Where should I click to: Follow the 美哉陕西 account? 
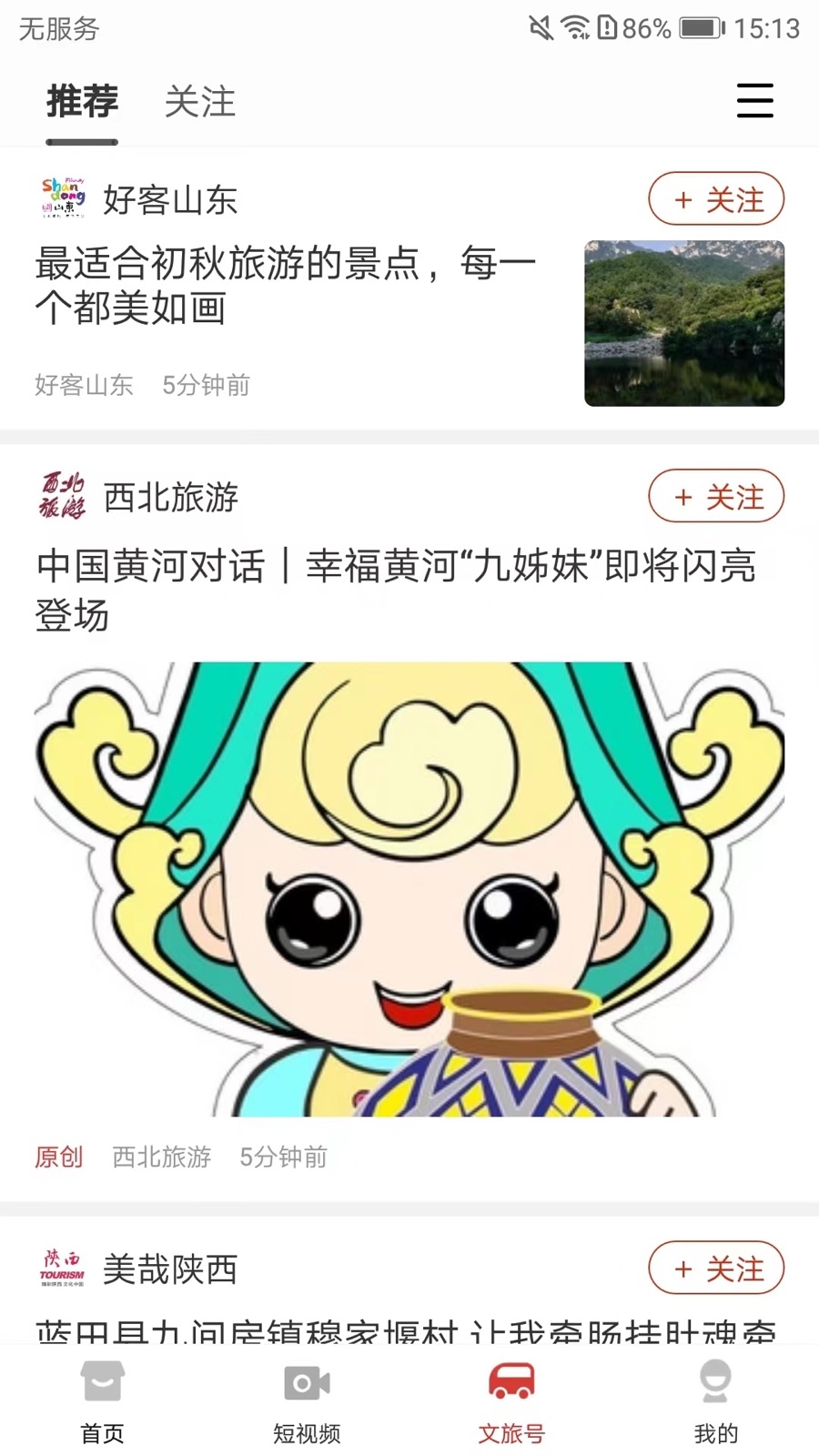pos(716,1268)
